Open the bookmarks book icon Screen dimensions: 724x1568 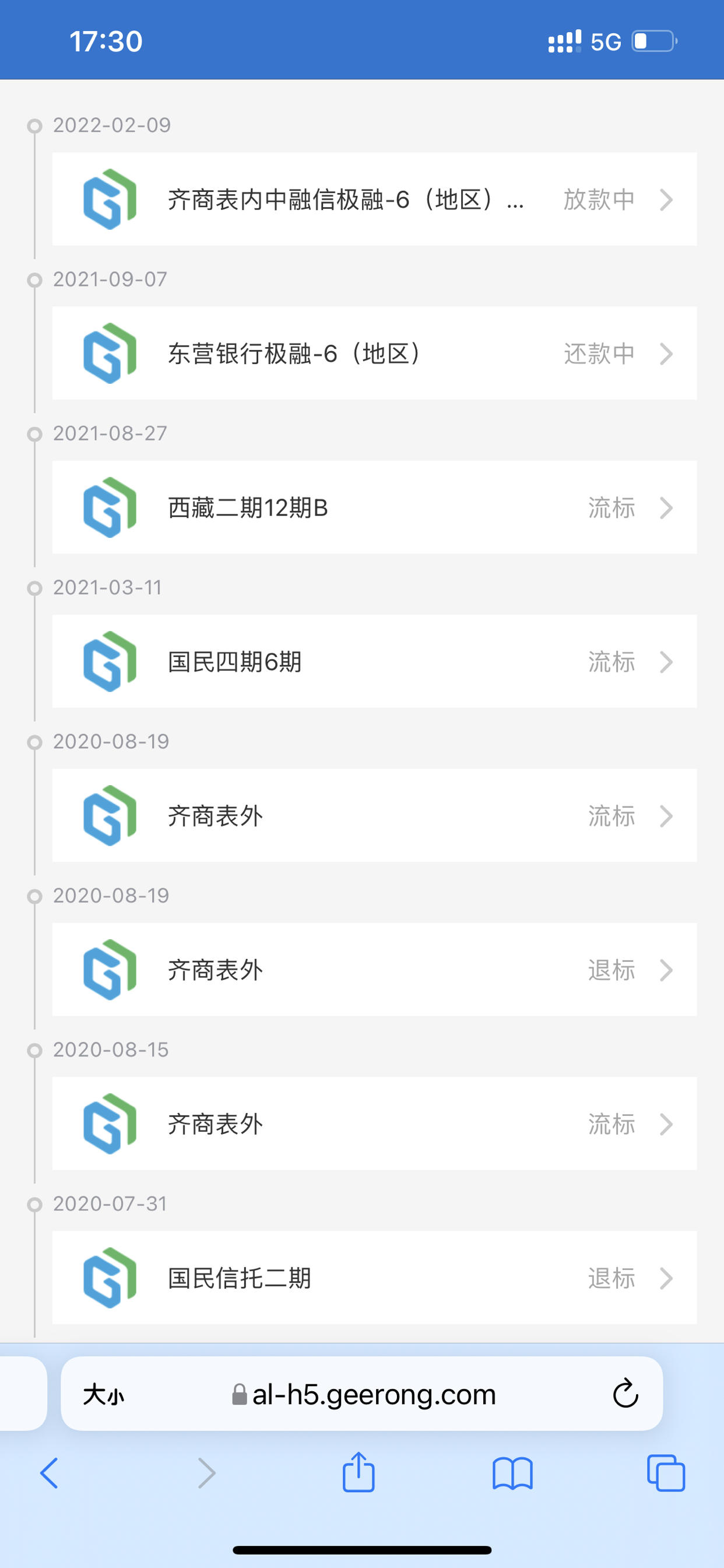512,1473
